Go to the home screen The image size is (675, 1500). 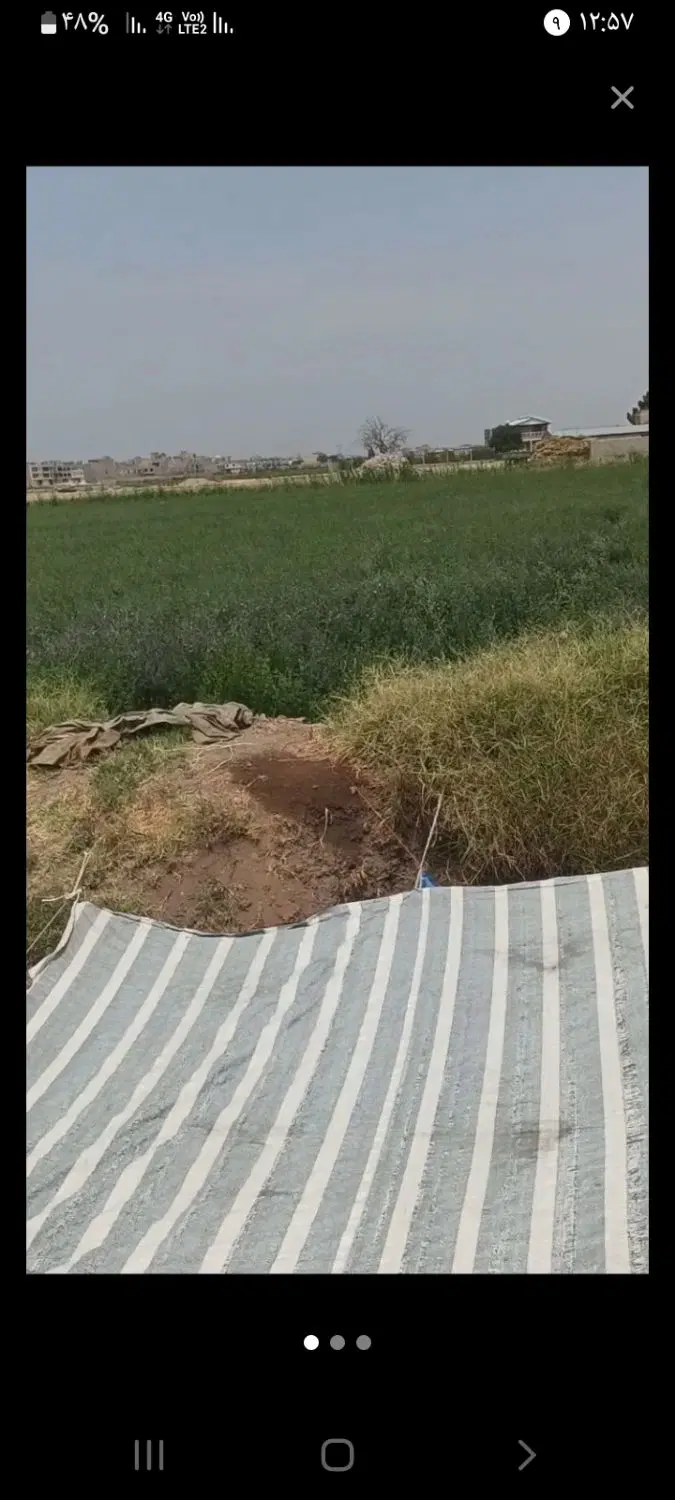pyautogui.click(x=337, y=1455)
